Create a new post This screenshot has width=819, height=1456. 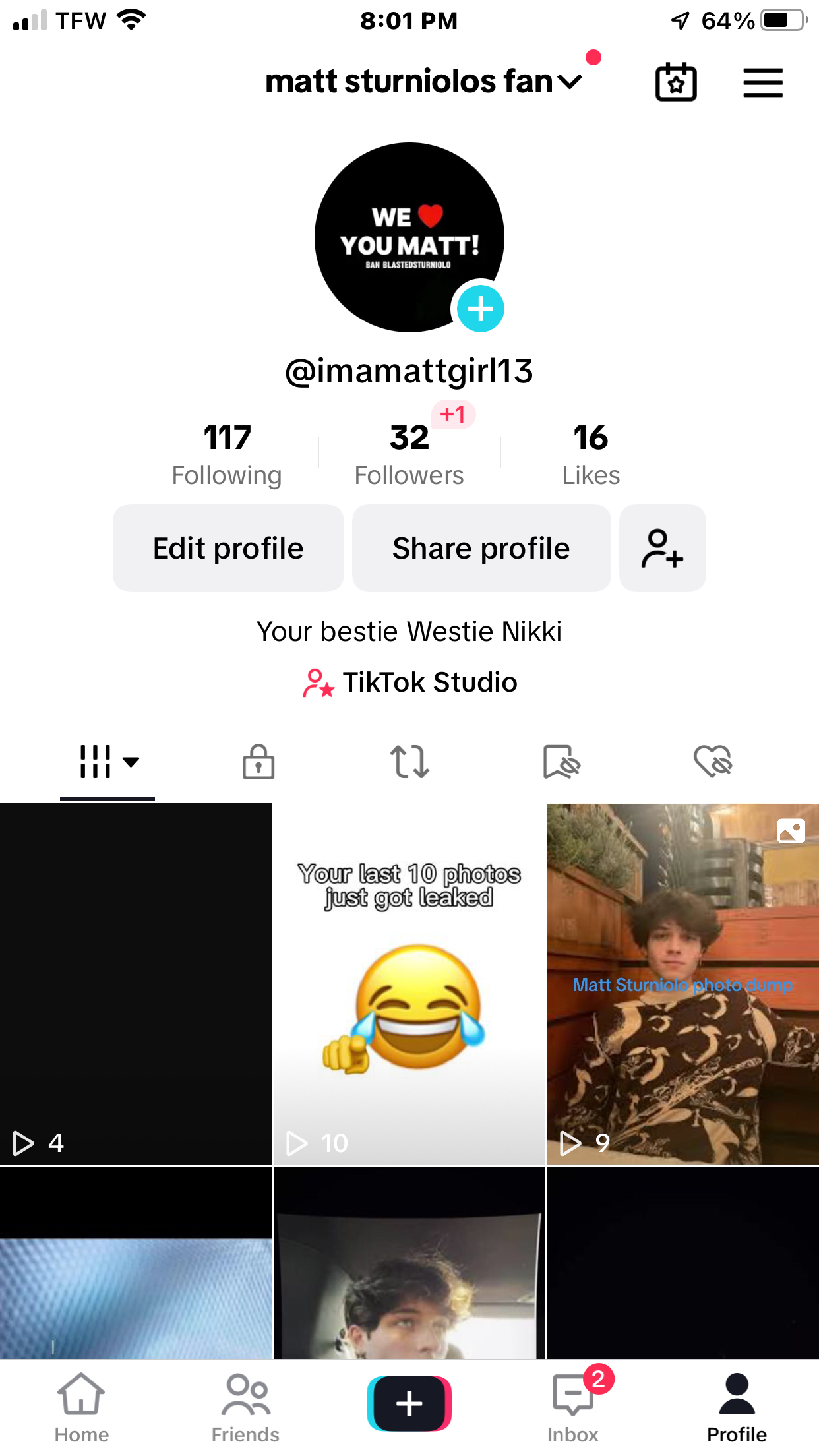(409, 1403)
